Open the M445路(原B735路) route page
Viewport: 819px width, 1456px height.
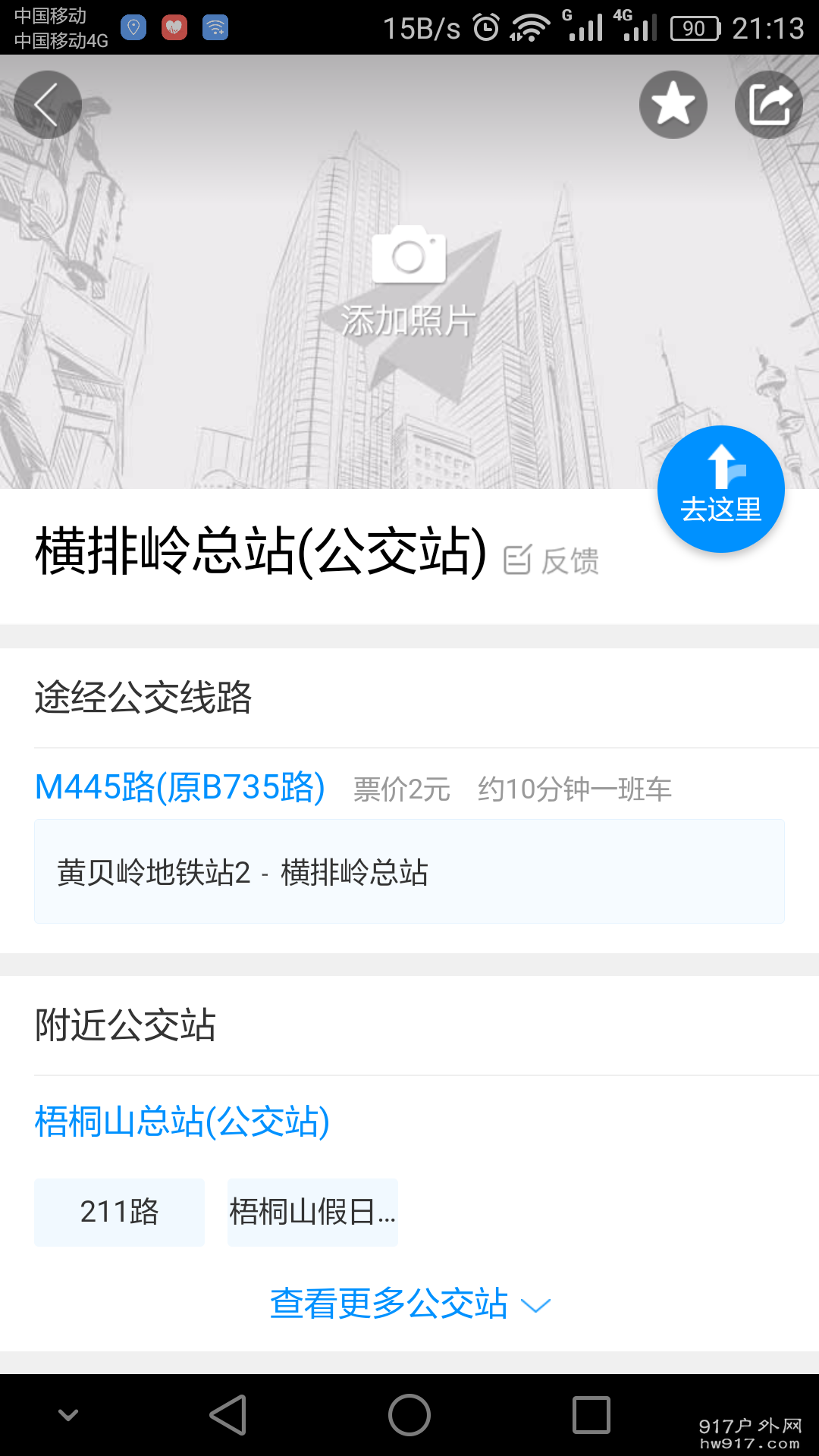[179, 789]
